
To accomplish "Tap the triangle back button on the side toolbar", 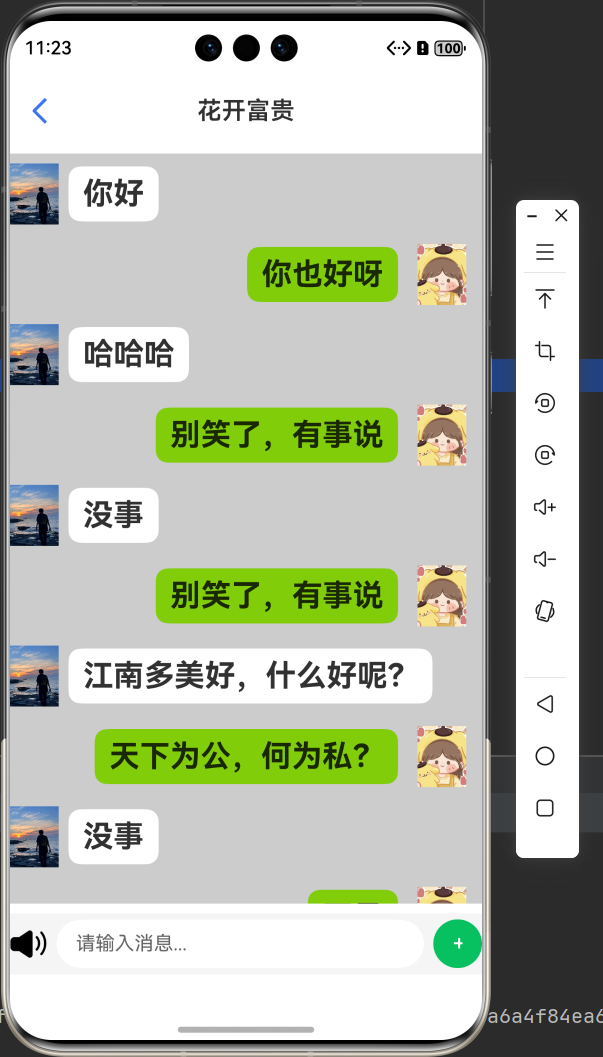I will (x=545, y=704).
